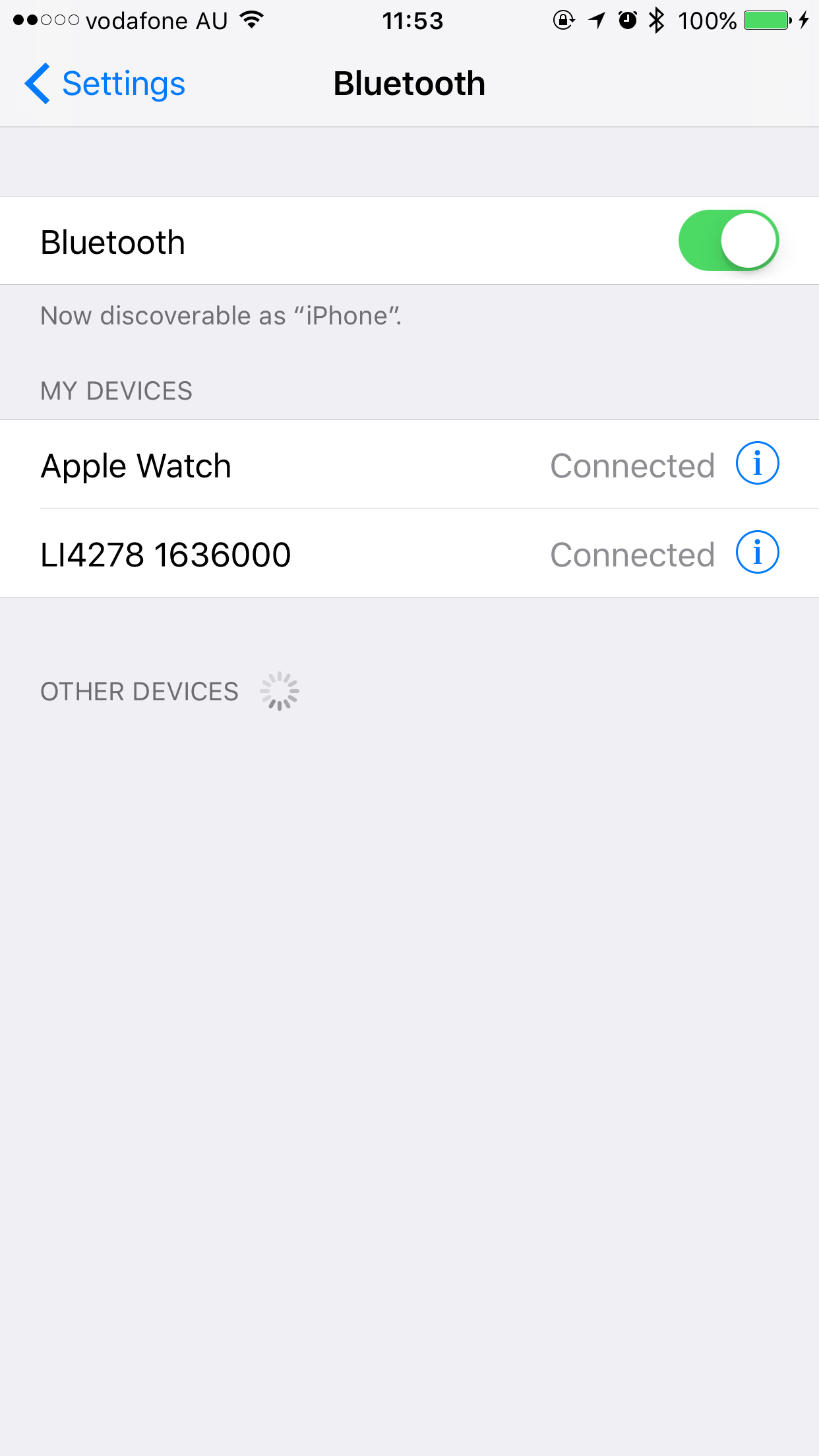Turn off the Bluetooth switch
Viewport: 819px width, 1456px height.
click(728, 241)
